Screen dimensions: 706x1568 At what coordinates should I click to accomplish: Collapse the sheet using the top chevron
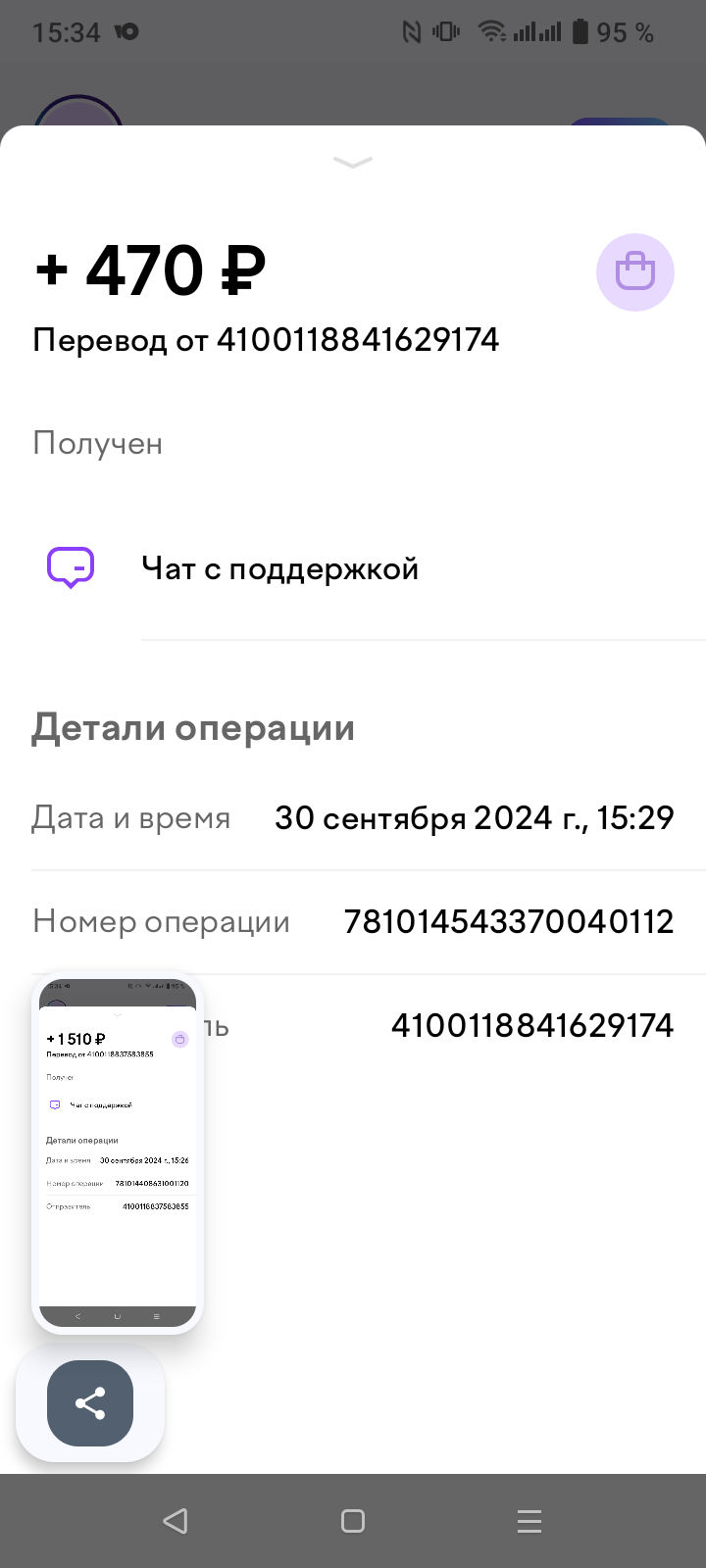click(353, 163)
